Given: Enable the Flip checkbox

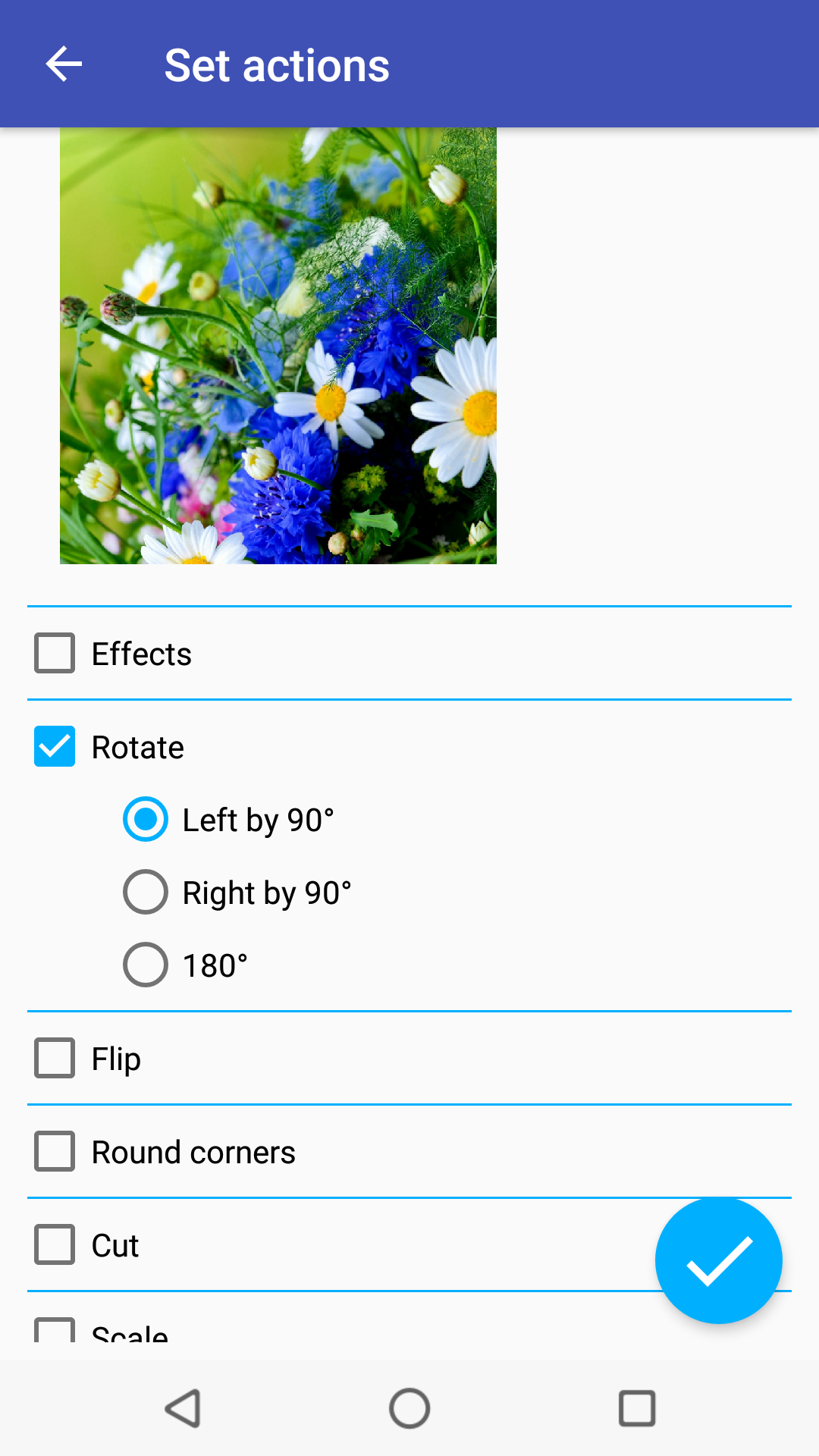Looking at the screenshot, I should (54, 1058).
